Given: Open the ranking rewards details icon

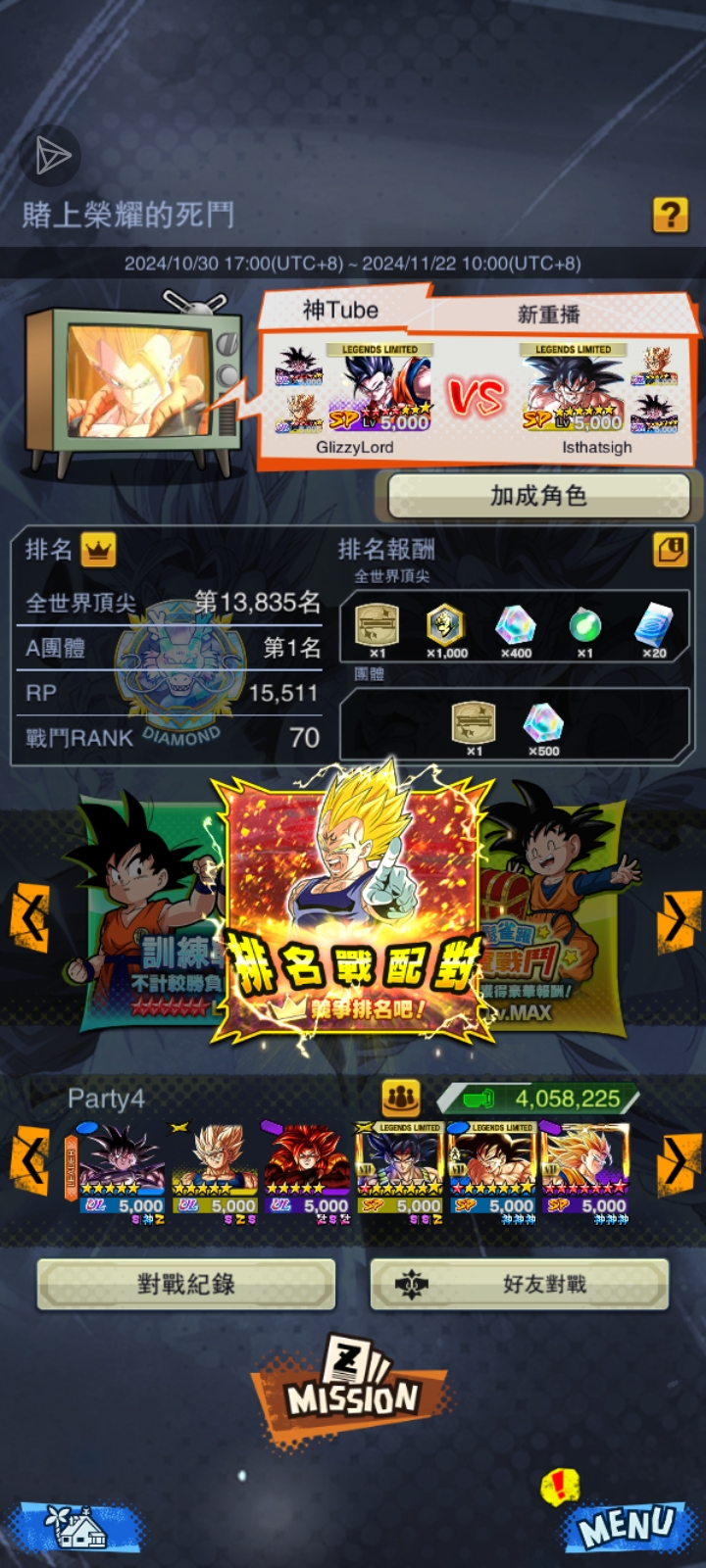Looking at the screenshot, I should pos(670,550).
